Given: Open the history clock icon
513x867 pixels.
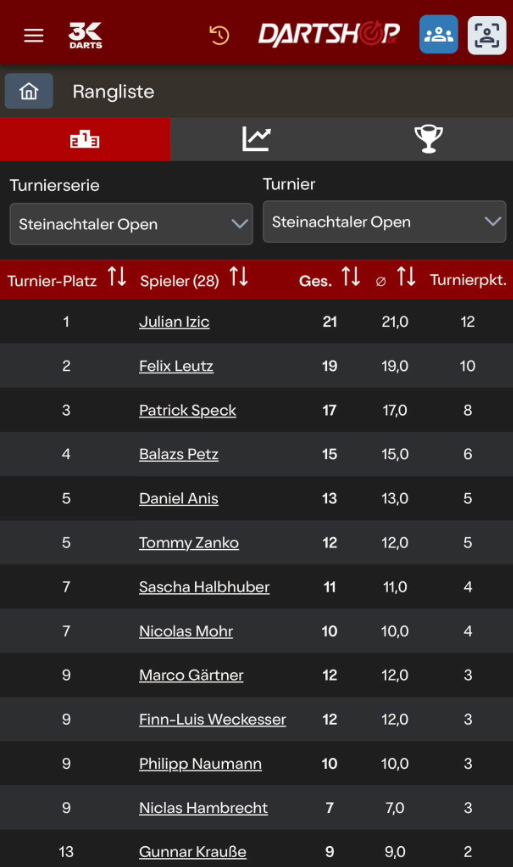Looking at the screenshot, I should point(219,35).
